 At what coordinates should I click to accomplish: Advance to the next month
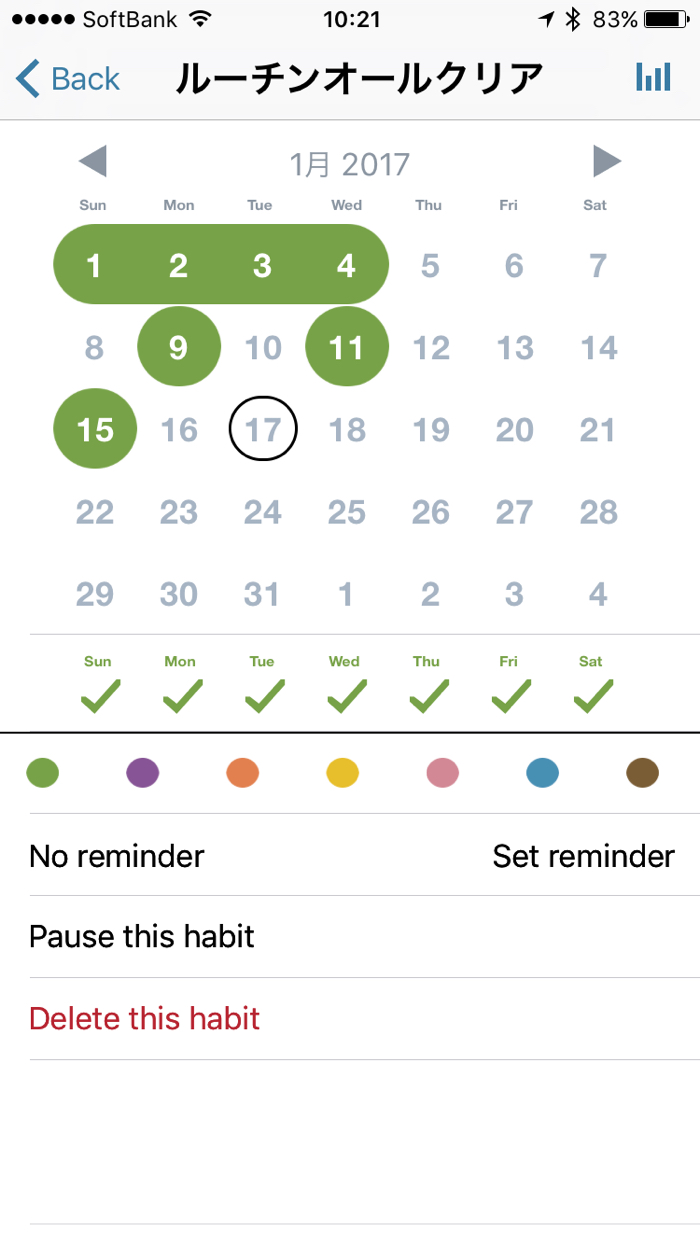coord(606,161)
